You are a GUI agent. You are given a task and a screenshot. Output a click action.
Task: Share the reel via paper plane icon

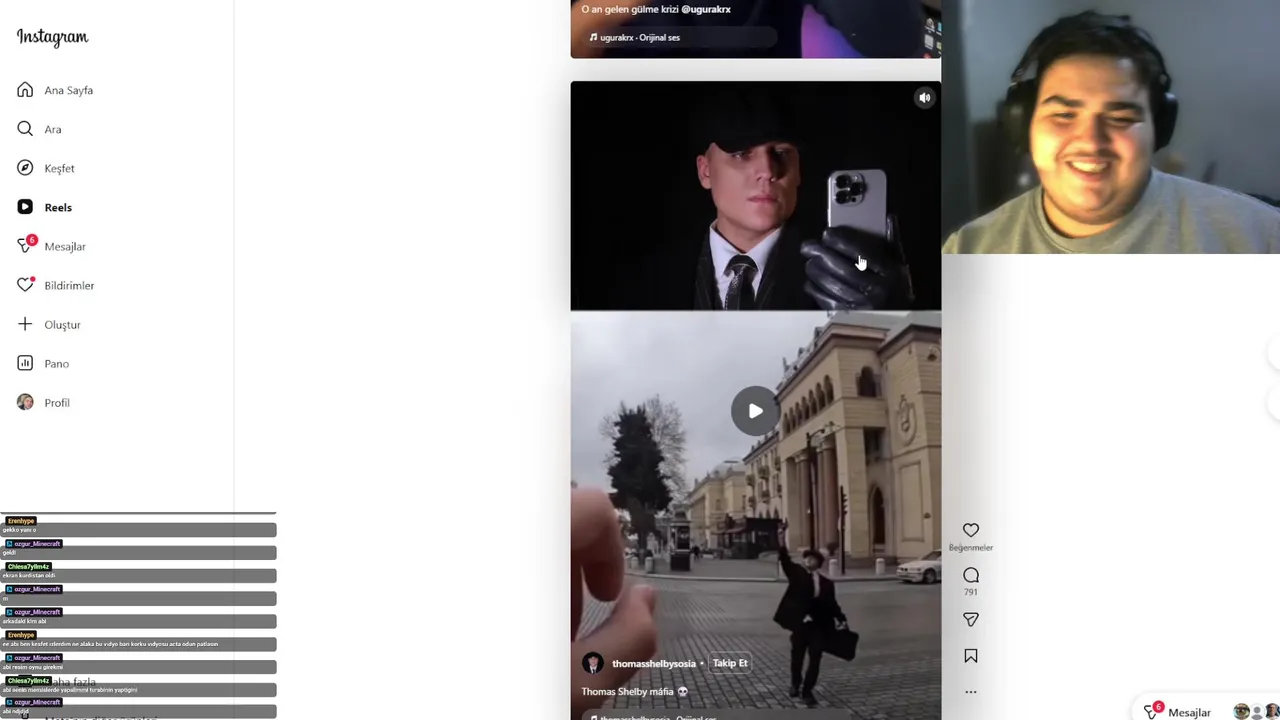pos(971,620)
